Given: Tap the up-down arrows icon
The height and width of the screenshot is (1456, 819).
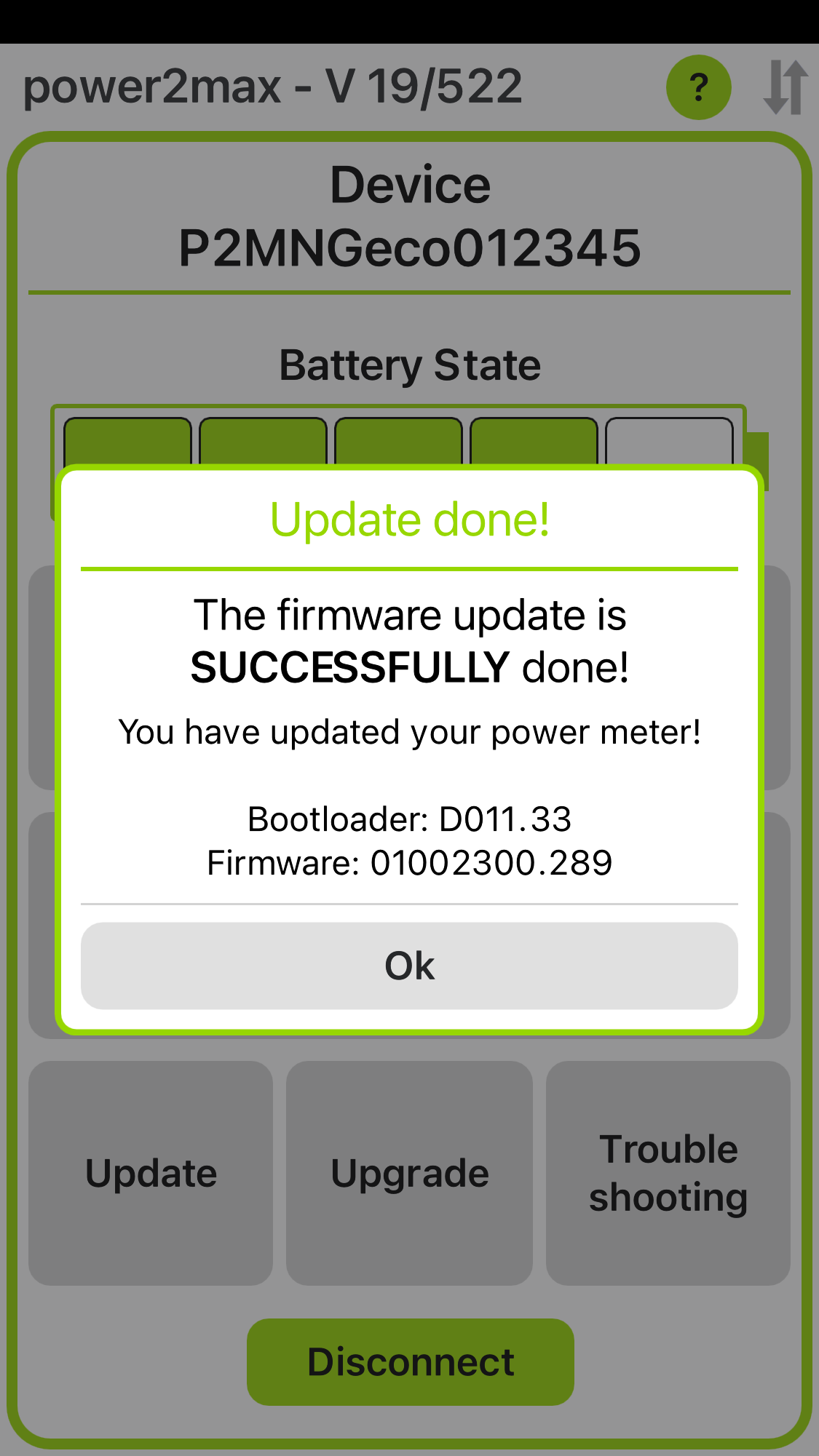Looking at the screenshot, I should click(786, 87).
